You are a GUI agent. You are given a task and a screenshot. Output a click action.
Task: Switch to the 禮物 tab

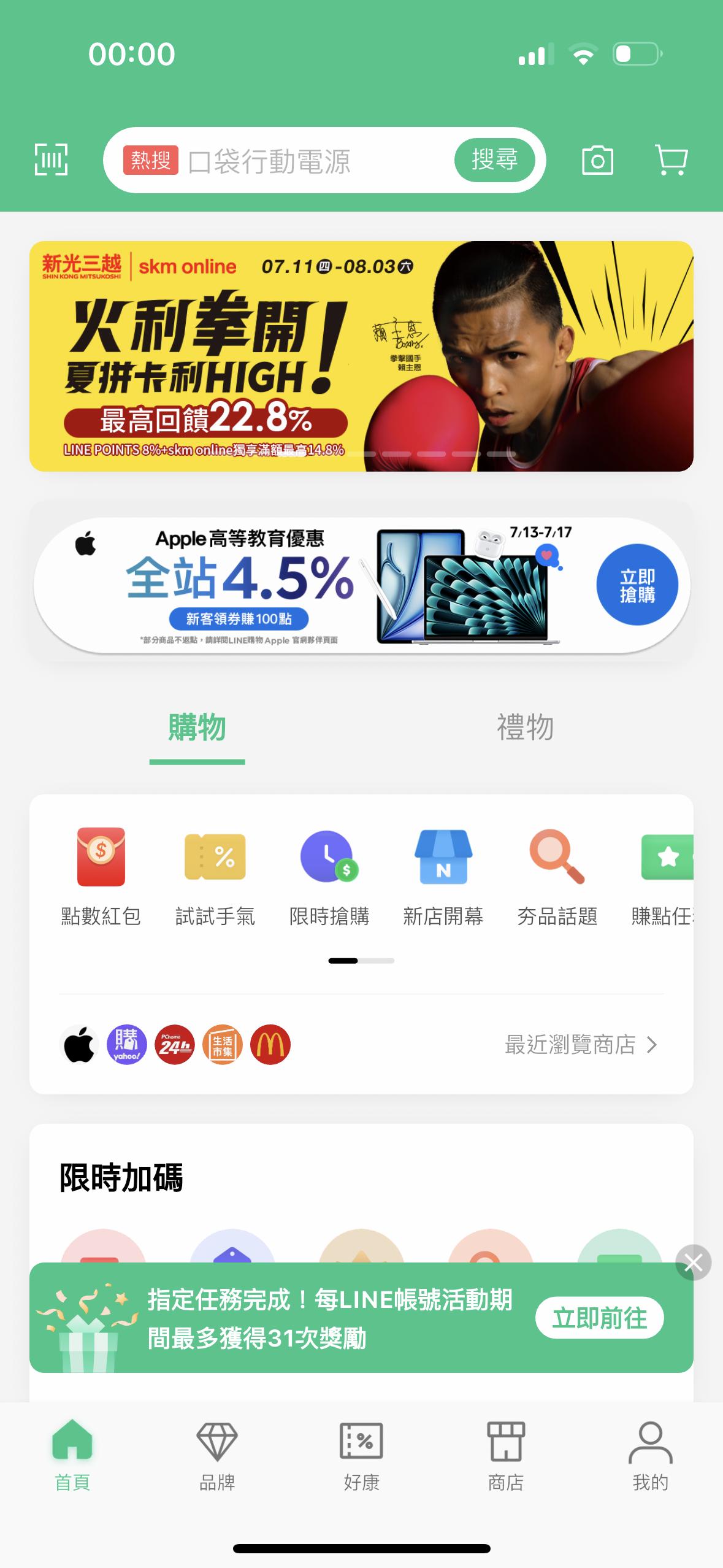pyautogui.click(x=525, y=728)
